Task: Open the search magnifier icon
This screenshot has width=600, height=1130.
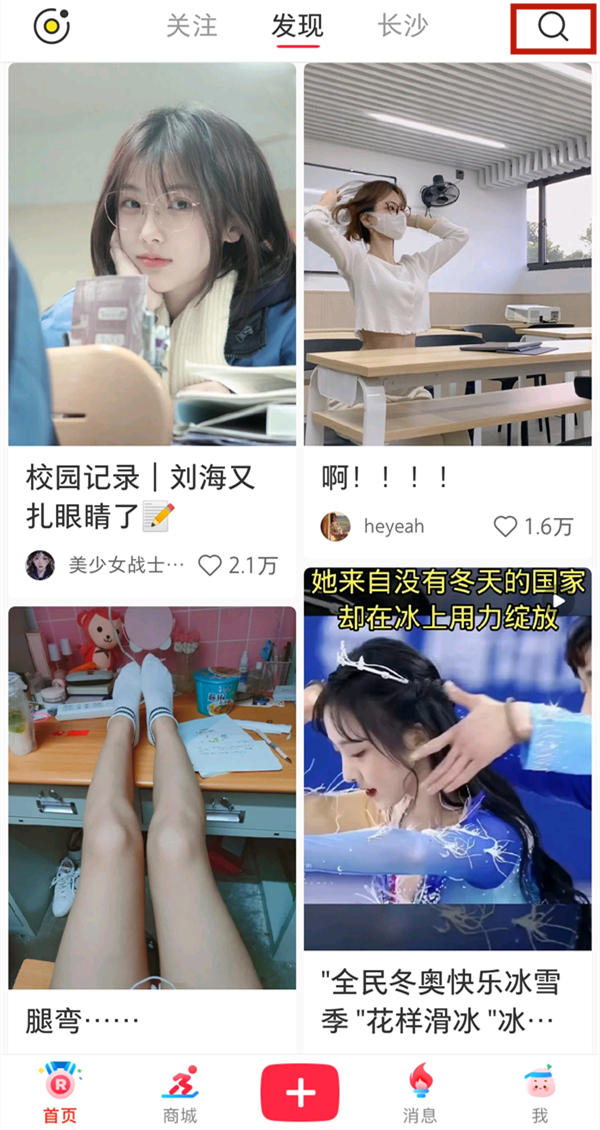Action: (552, 27)
